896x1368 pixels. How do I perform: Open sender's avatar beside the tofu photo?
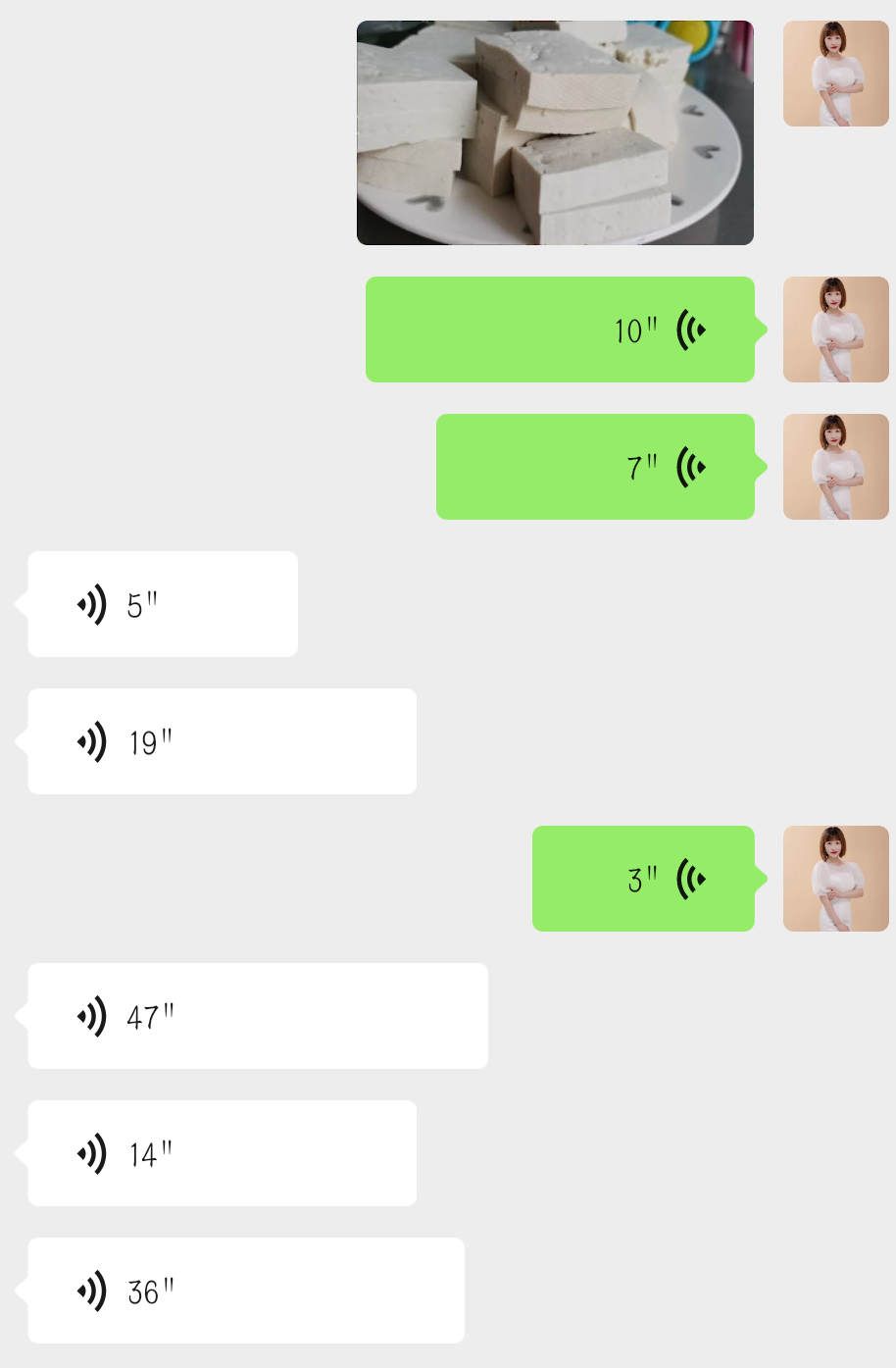click(x=835, y=74)
